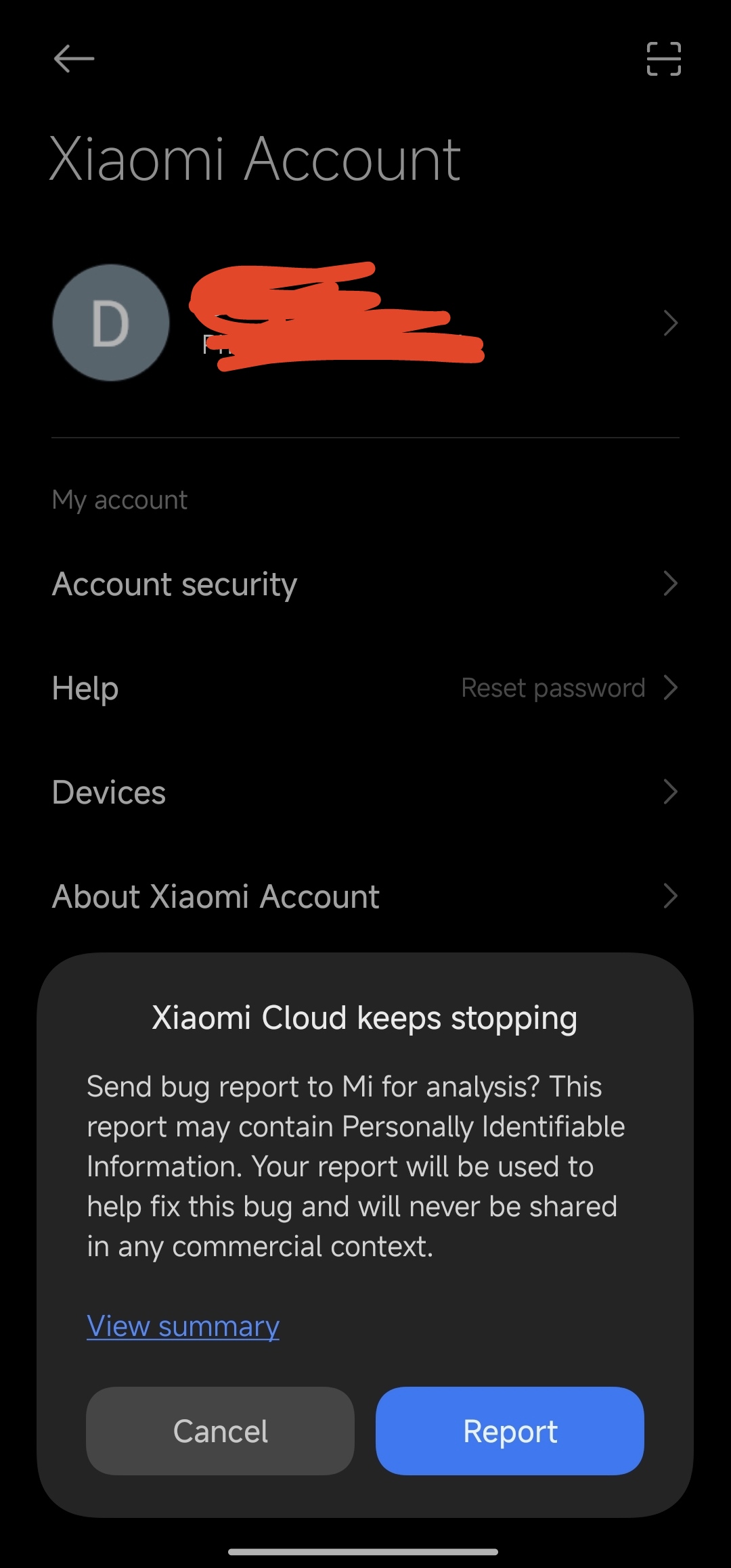Open the Devices row

[365, 792]
